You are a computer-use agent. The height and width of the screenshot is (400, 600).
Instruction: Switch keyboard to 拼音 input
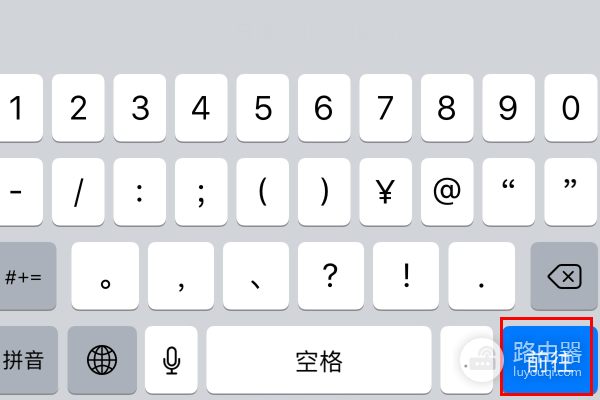tap(23, 359)
